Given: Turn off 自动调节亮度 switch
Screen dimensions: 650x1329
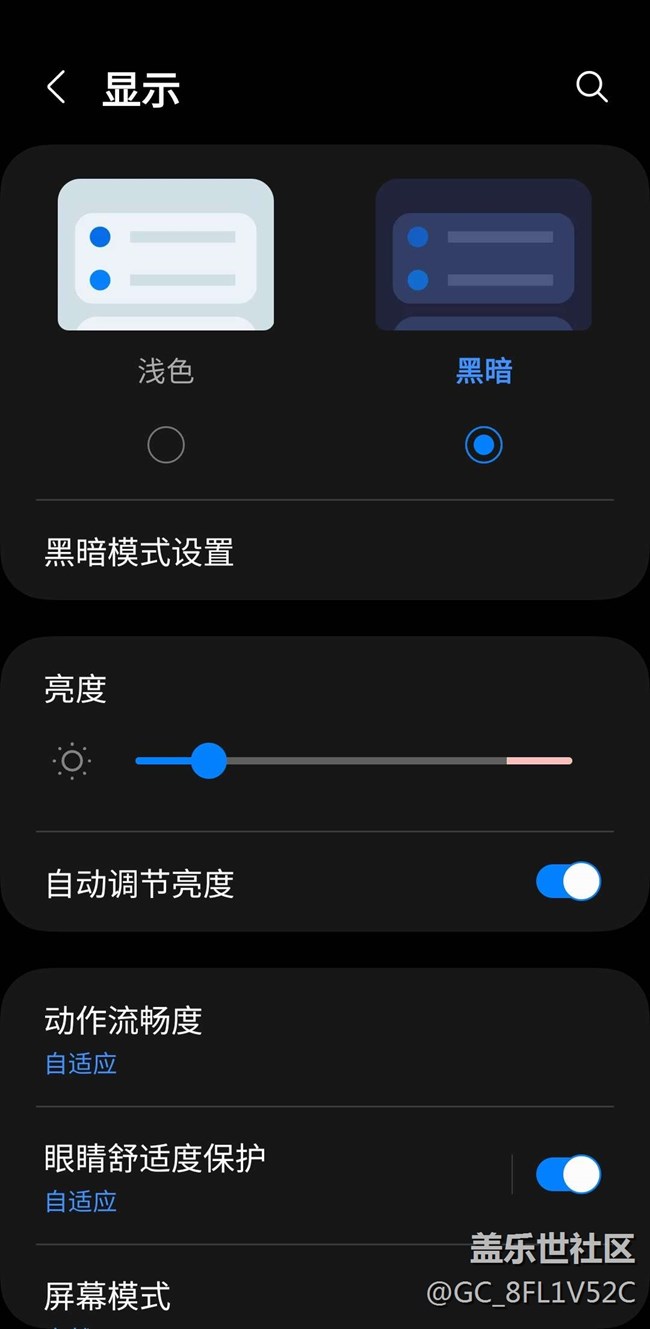Looking at the screenshot, I should (x=568, y=882).
